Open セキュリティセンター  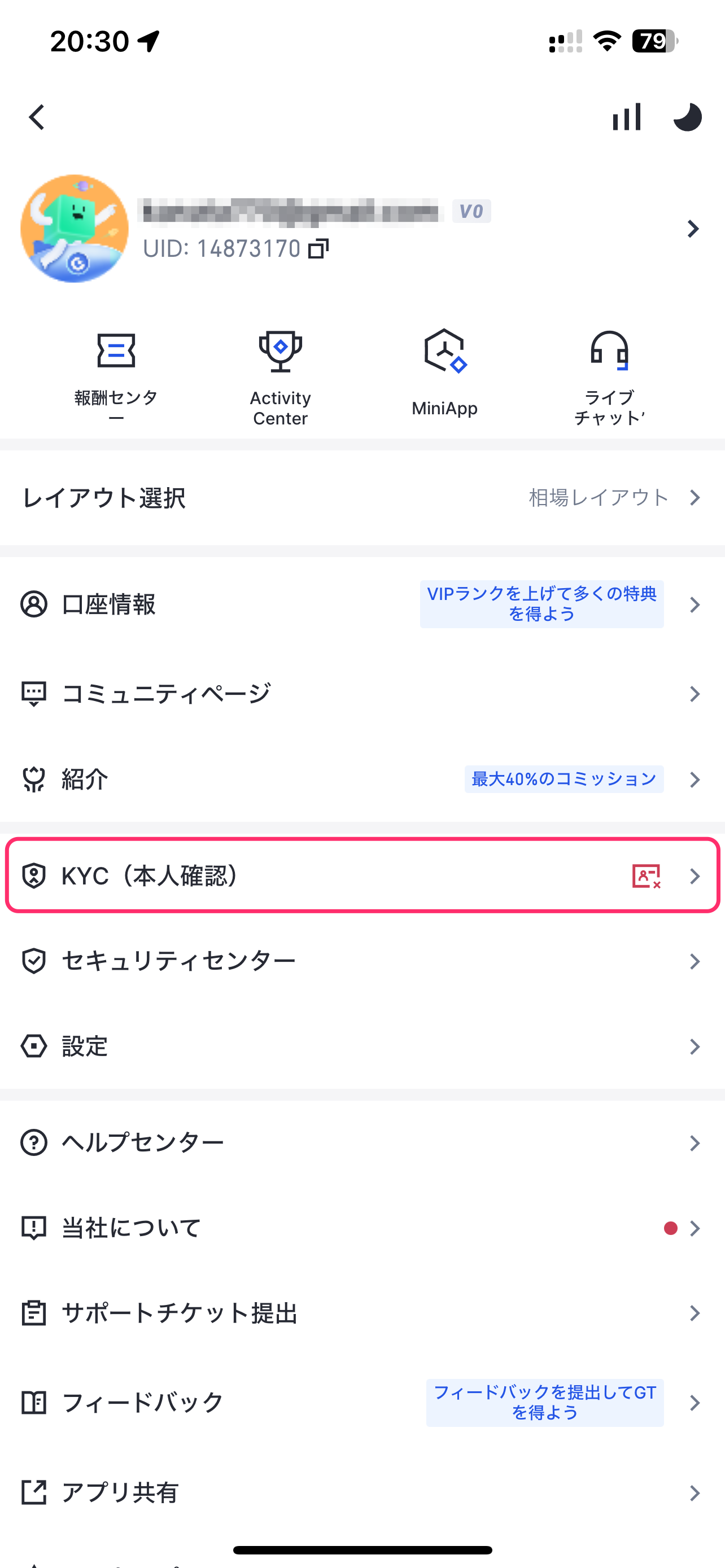coord(362,961)
